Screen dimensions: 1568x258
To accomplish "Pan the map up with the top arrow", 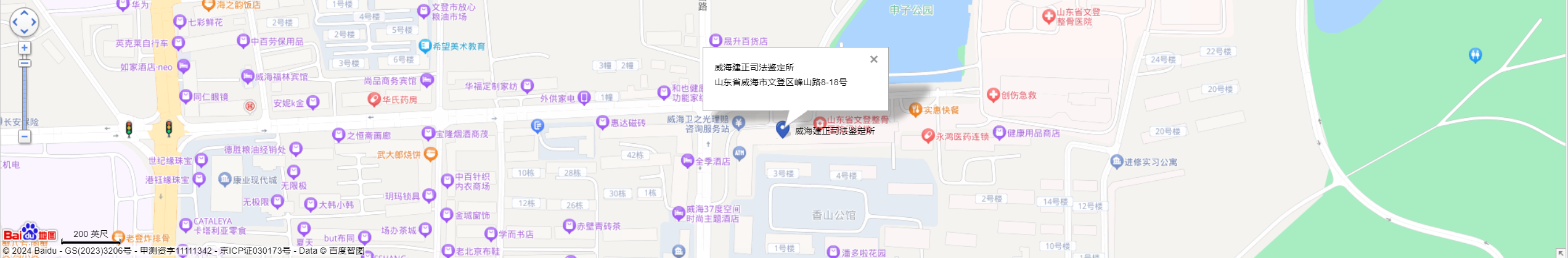I will click(24, 12).
